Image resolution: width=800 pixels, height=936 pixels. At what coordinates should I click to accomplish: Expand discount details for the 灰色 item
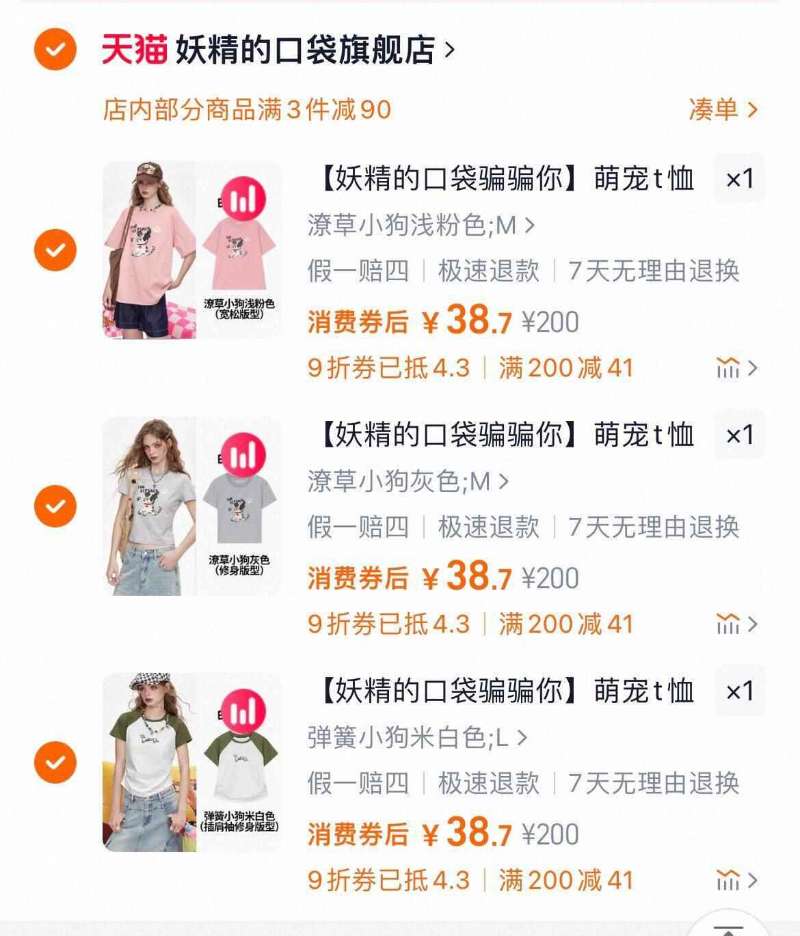737,624
